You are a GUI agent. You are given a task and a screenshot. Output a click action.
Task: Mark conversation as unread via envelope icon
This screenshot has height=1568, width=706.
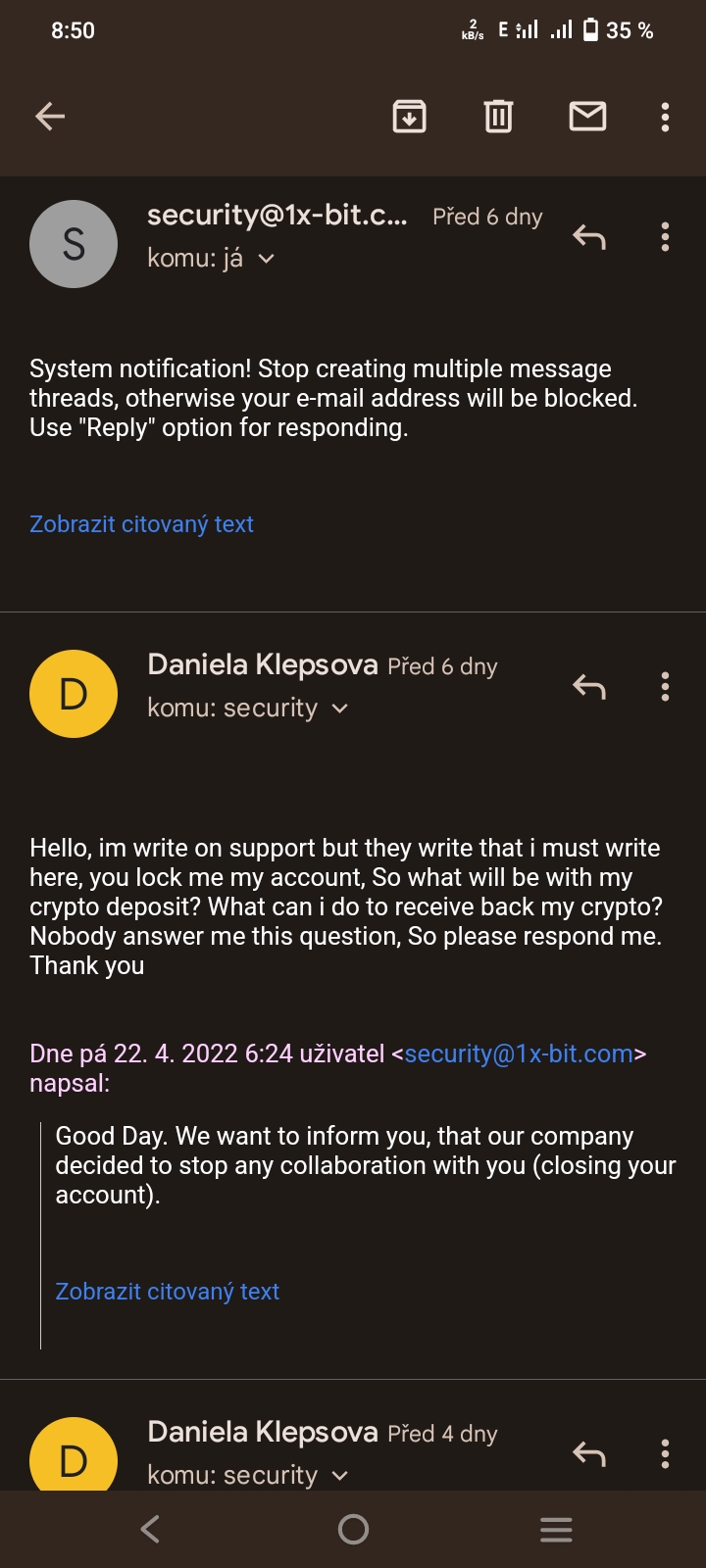pyautogui.click(x=587, y=117)
